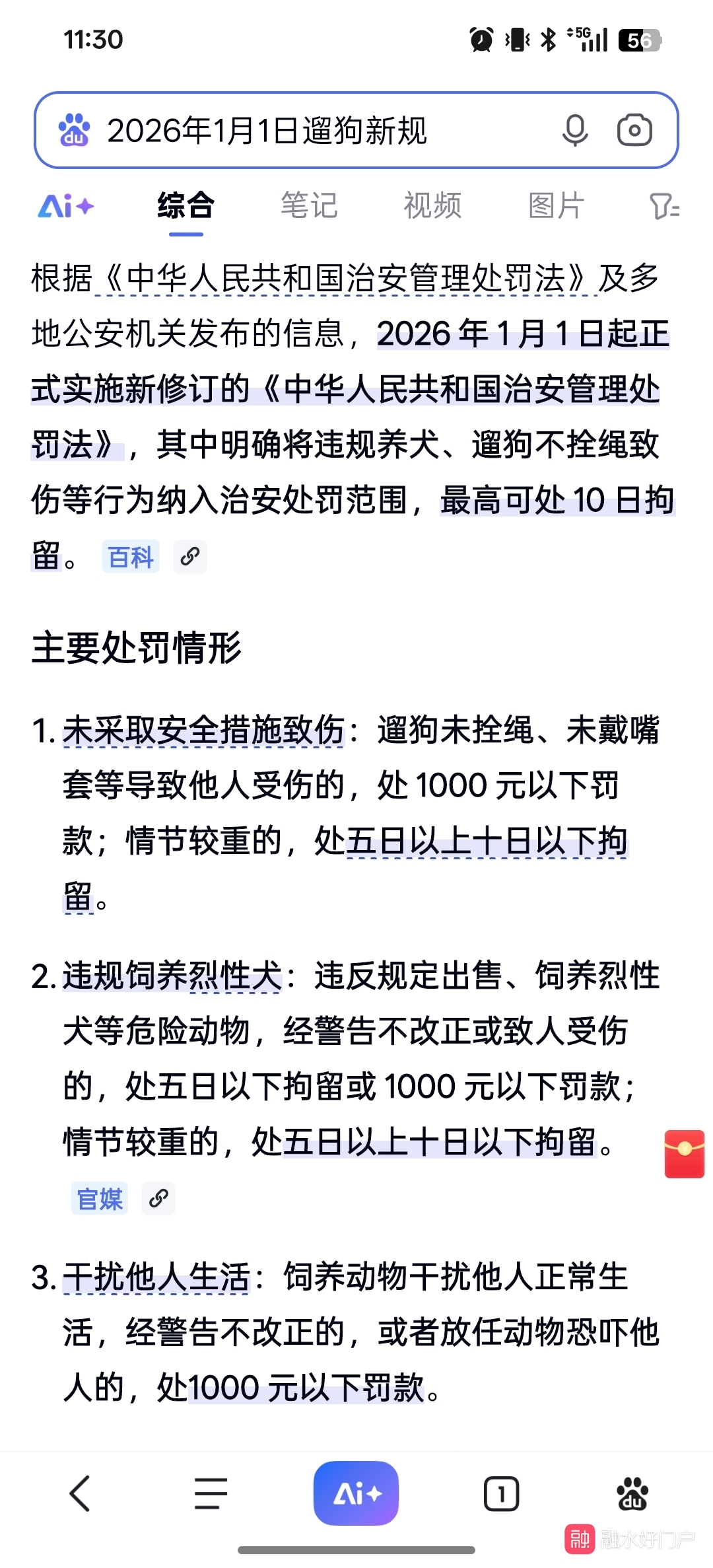Switch to the 笔记 tab
The height and width of the screenshot is (1568, 713).
tap(309, 206)
